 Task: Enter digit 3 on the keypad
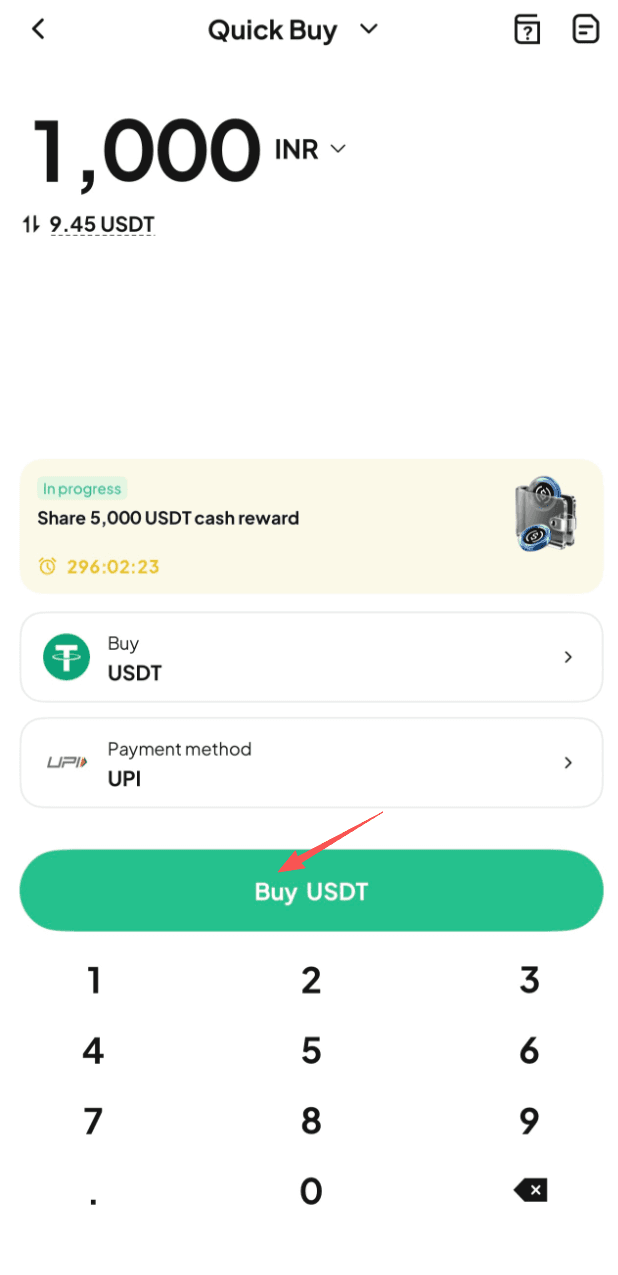point(529,981)
